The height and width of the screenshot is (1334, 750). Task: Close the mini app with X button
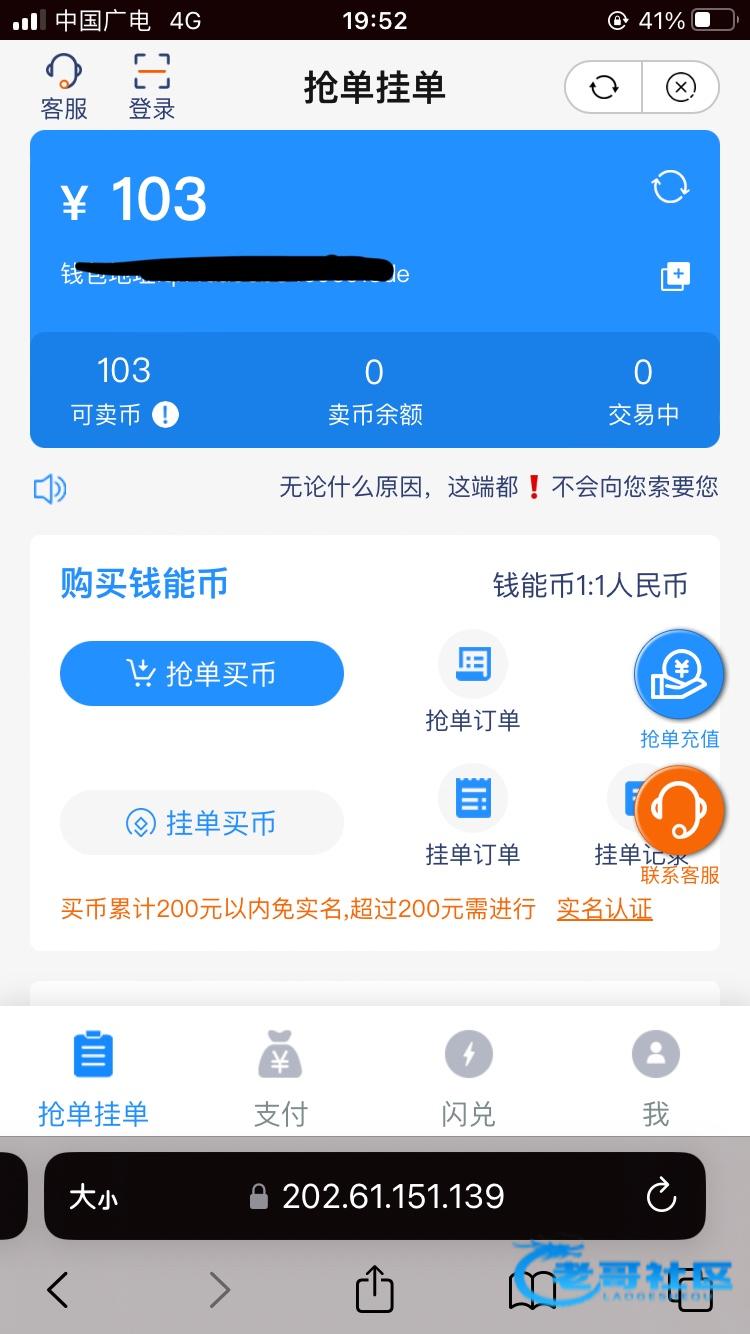click(680, 88)
